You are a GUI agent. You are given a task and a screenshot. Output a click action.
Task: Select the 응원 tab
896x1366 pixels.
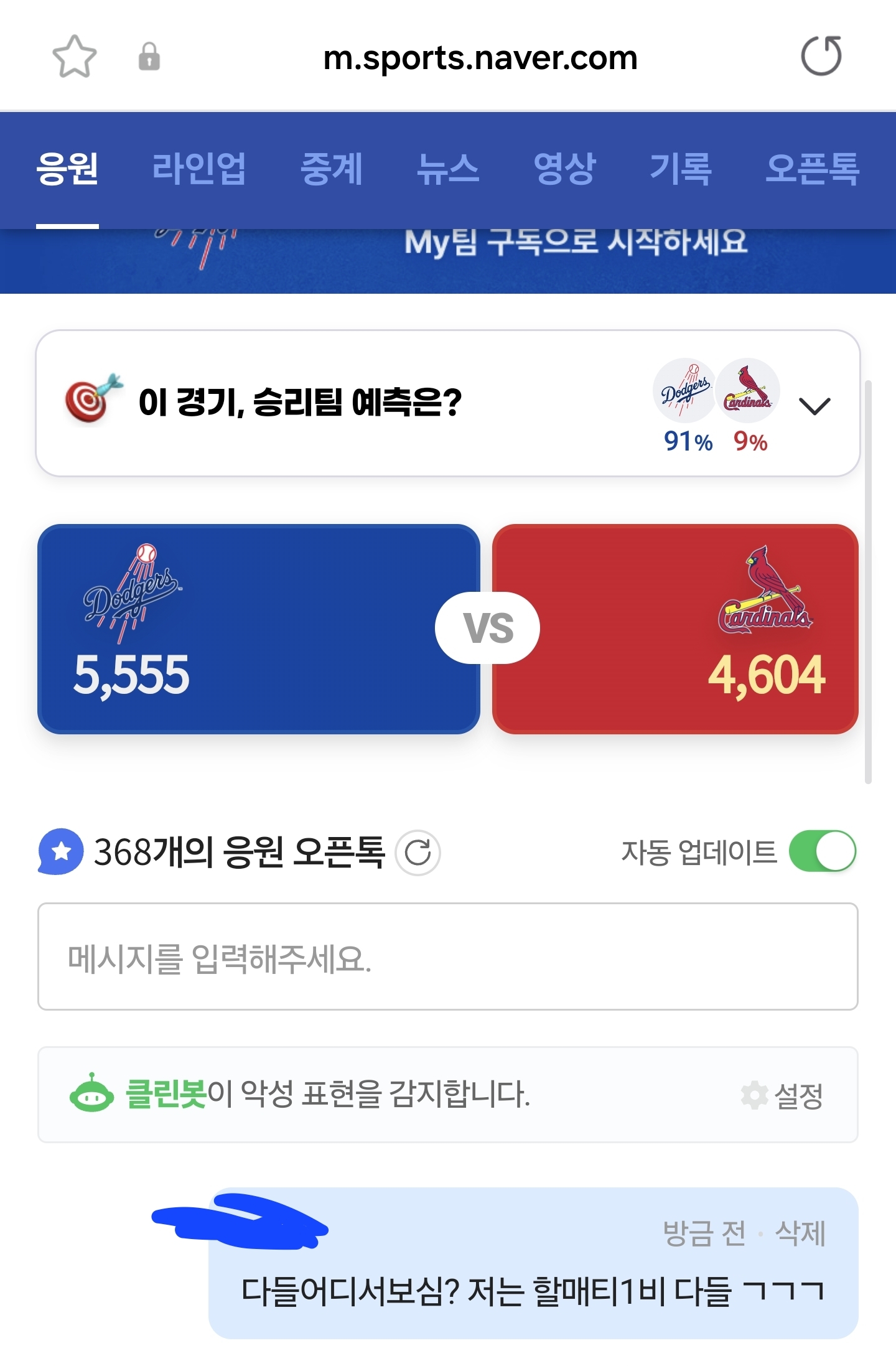coord(67,169)
